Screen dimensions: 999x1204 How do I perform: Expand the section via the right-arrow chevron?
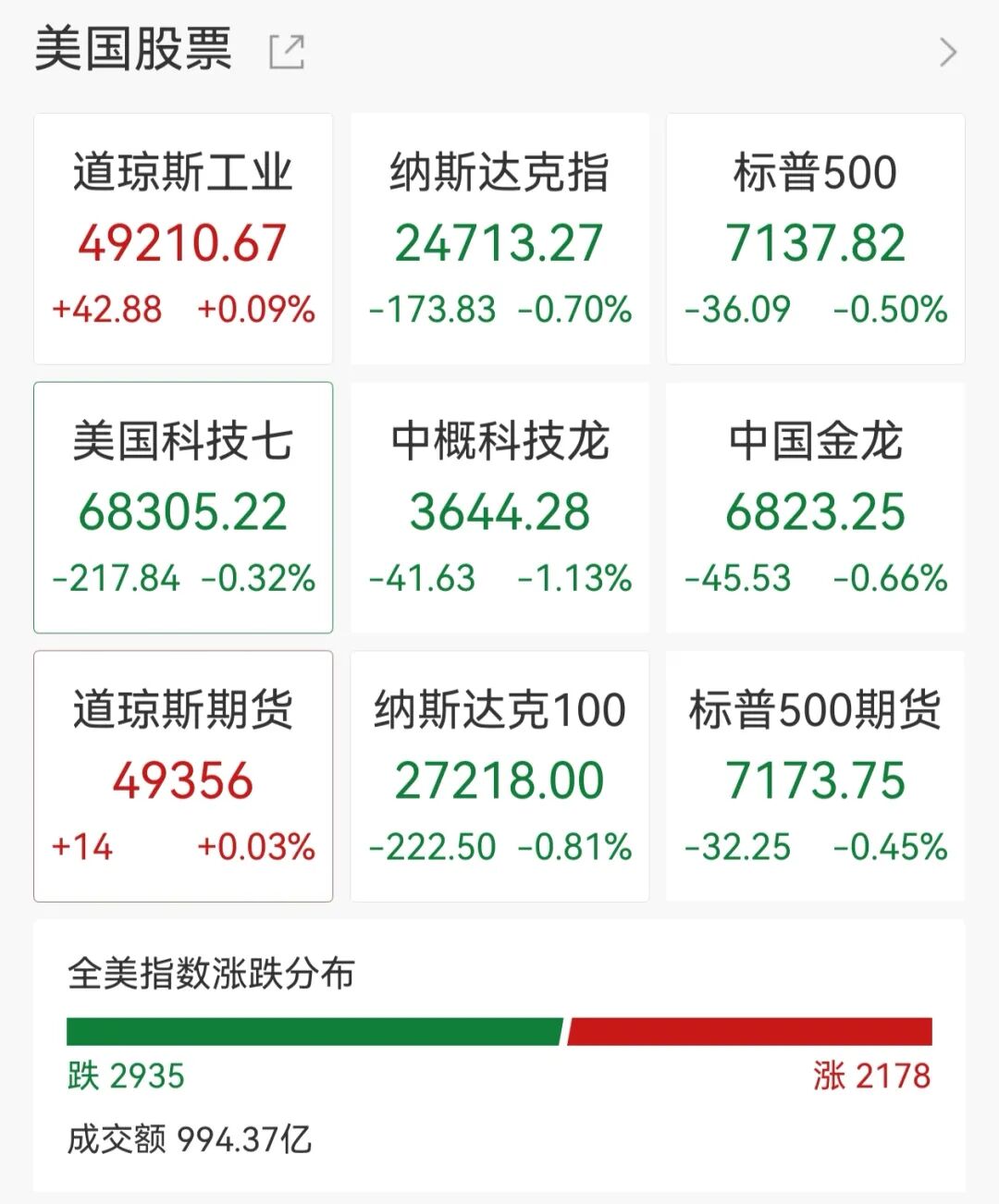coord(947,53)
